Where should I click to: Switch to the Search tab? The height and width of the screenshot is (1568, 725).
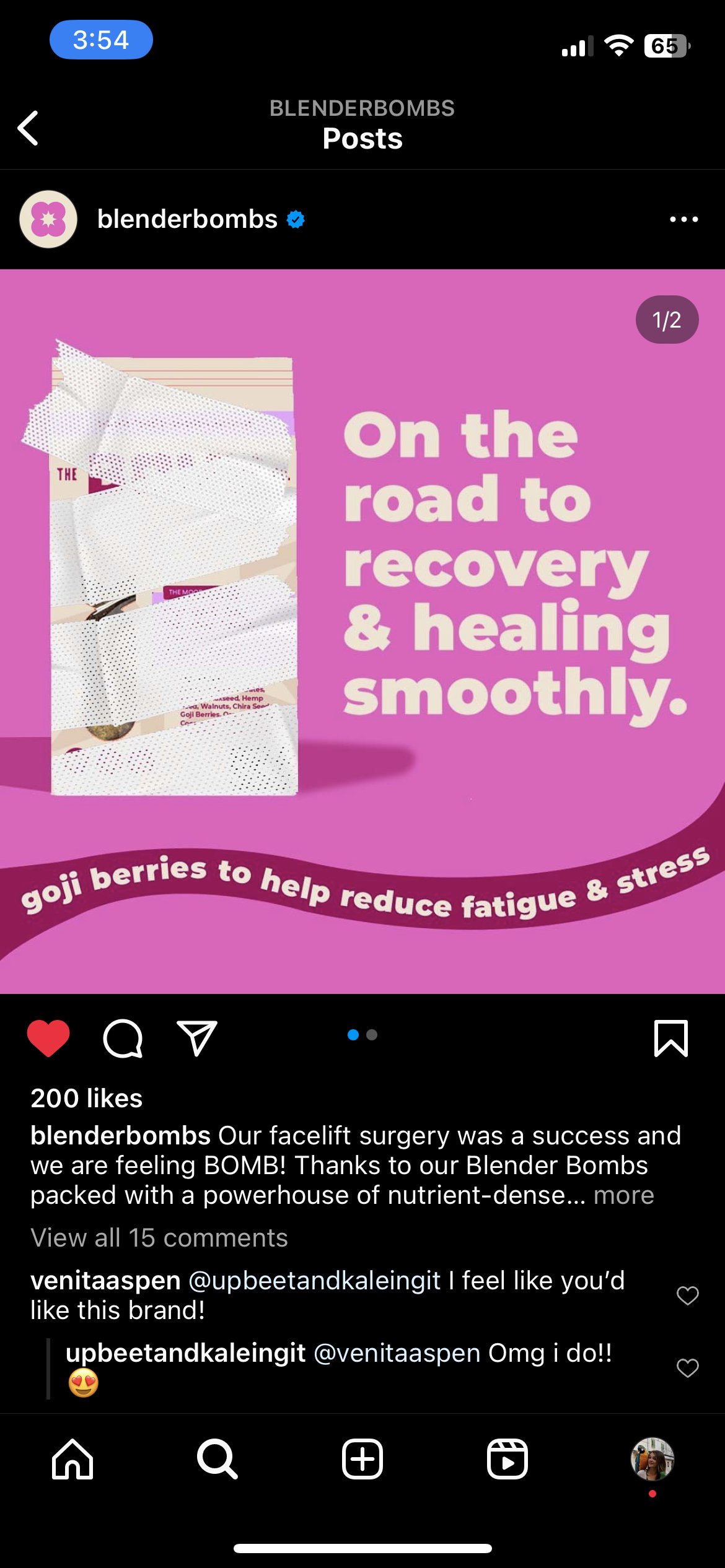pyautogui.click(x=217, y=1459)
